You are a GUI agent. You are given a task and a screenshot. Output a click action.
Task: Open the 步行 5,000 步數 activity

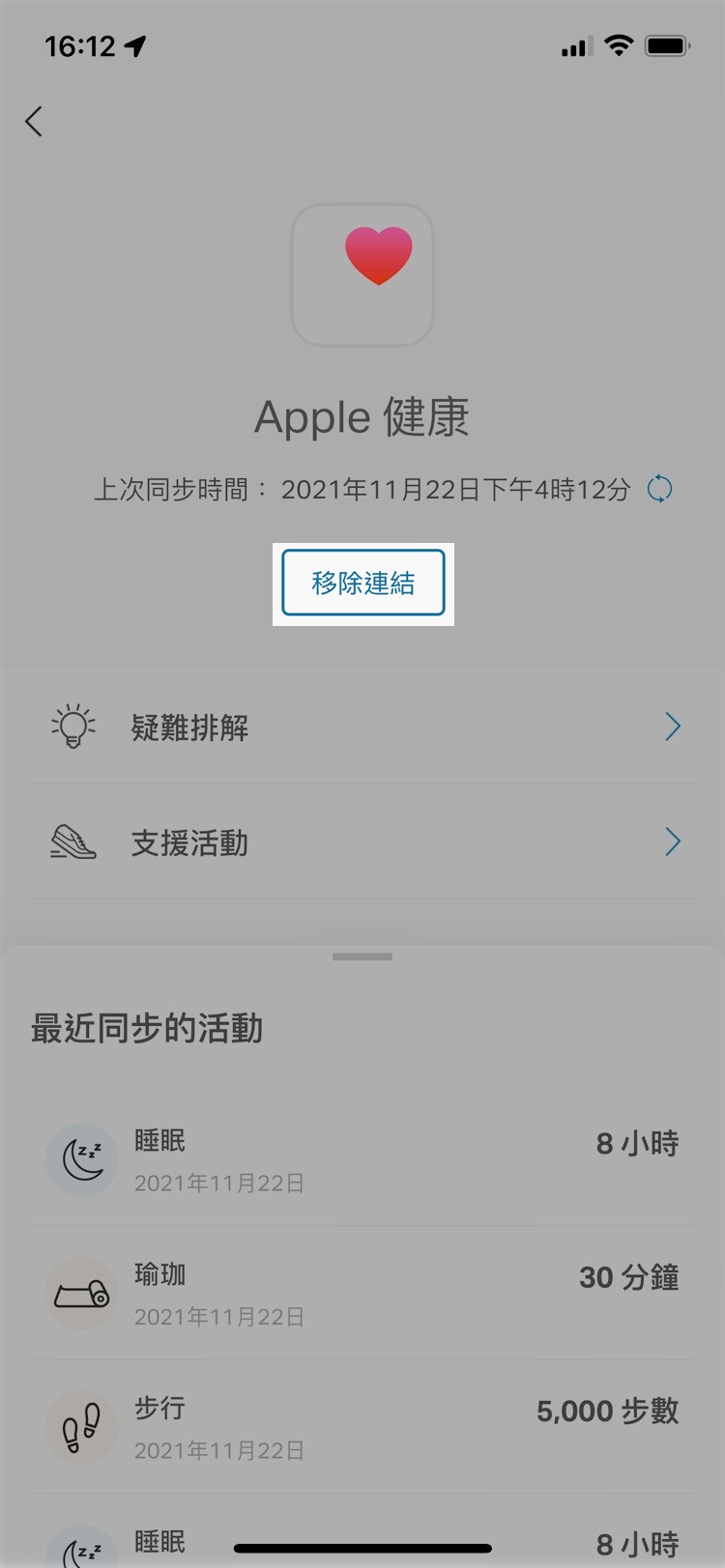(362, 1428)
